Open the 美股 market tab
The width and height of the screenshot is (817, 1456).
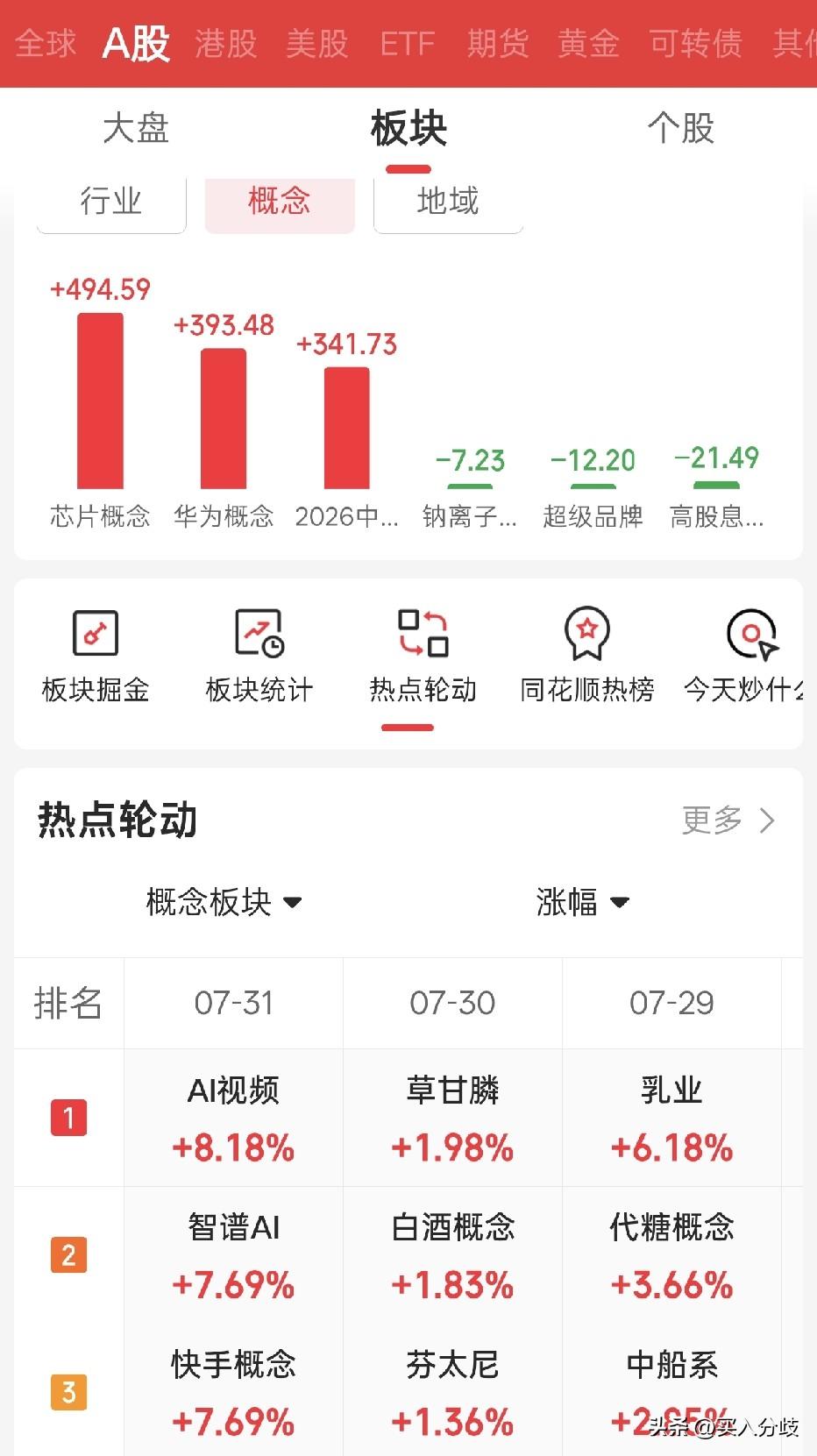pyautogui.click(x=316, y=44)
